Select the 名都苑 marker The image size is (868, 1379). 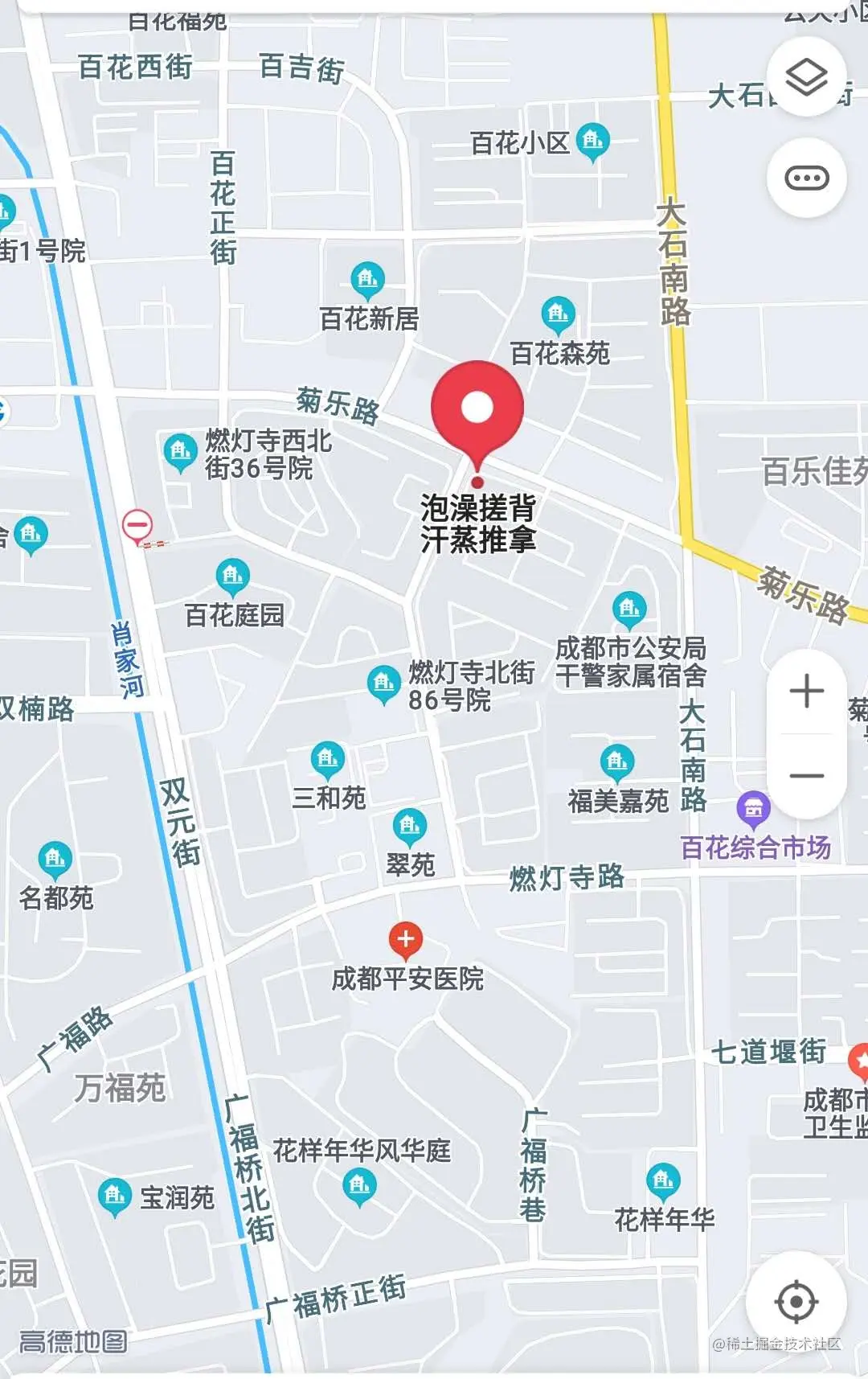[55, 860]
